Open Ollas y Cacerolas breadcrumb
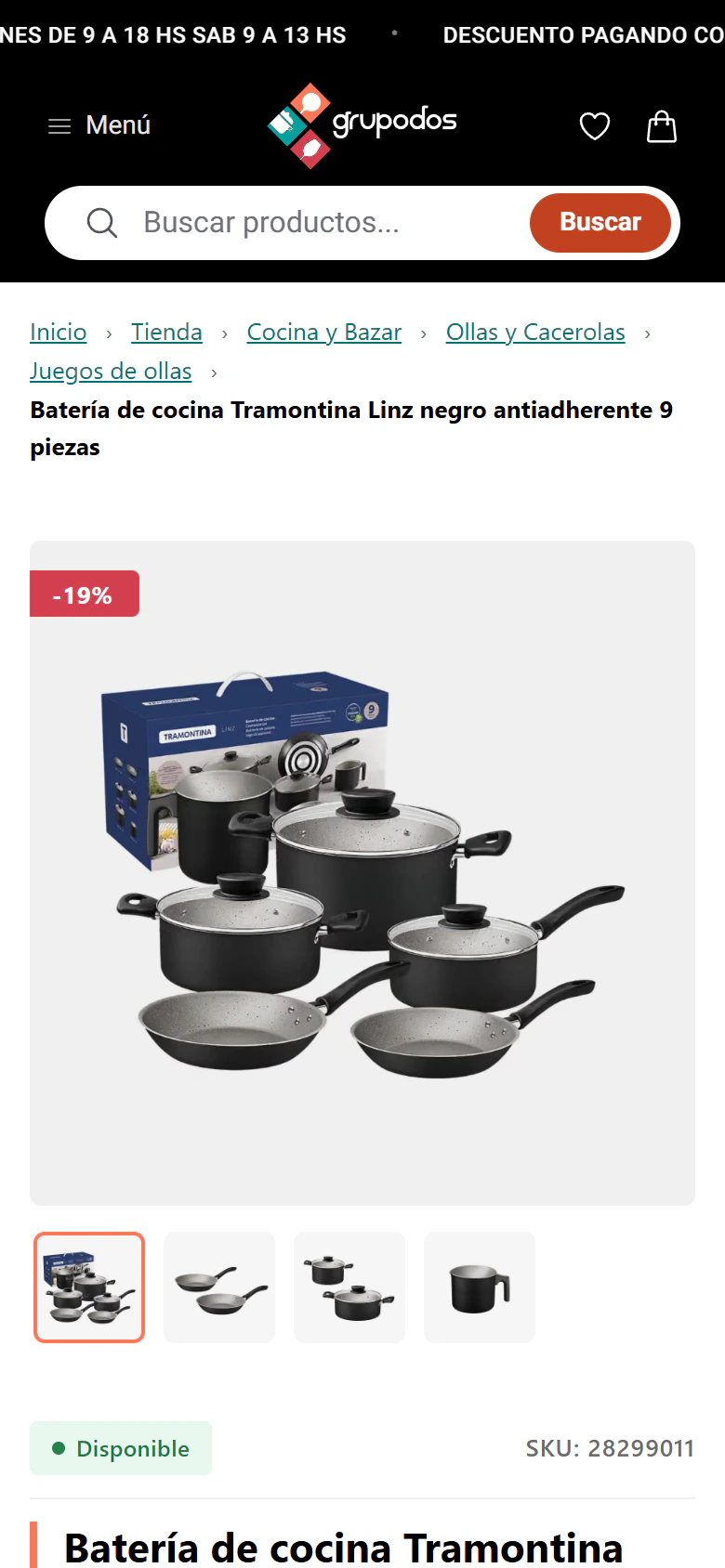Viewport: 725px width, 1568px height. pyautogui.click(x=535, y=332)
